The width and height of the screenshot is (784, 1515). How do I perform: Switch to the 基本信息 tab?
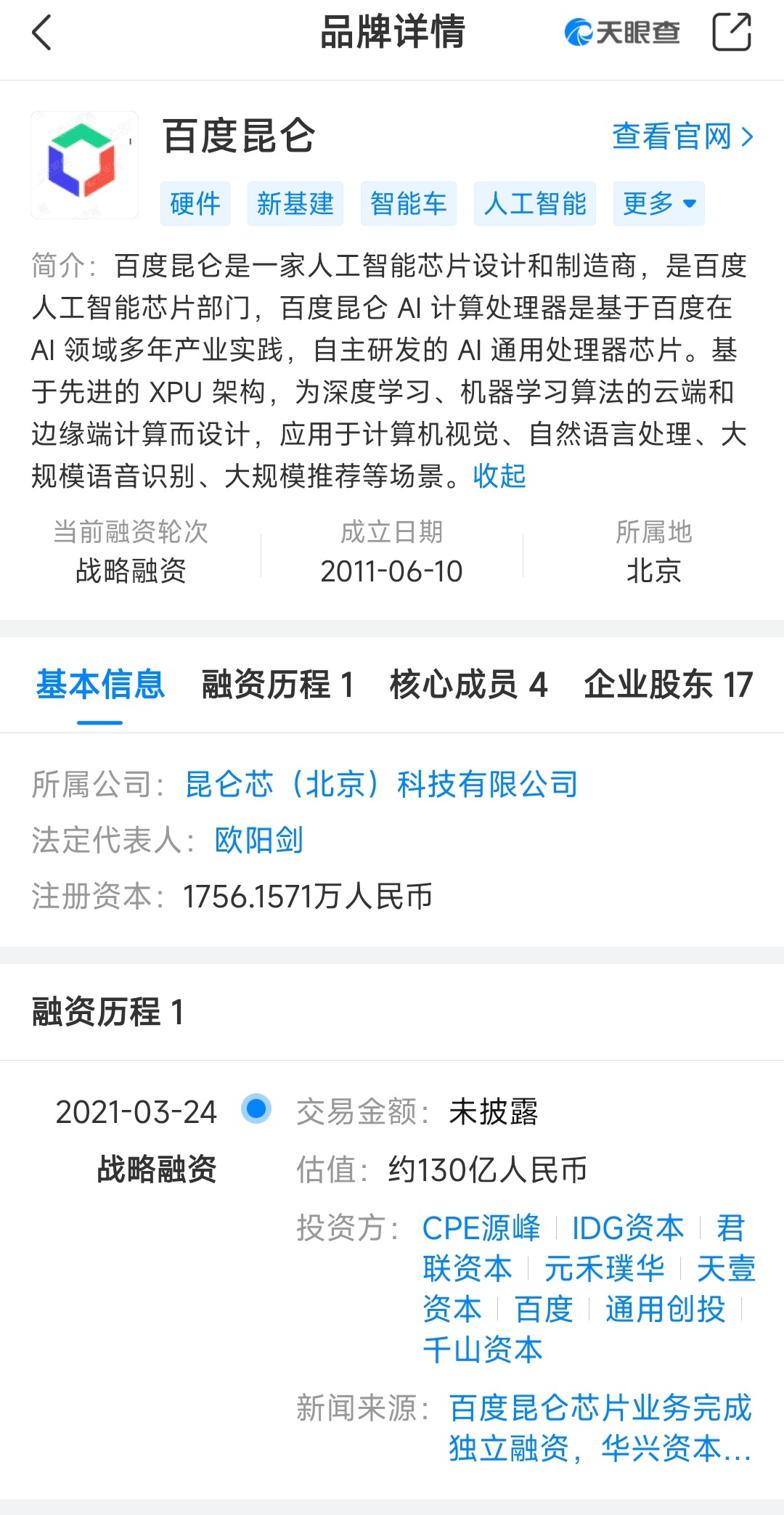pyautogui.click(x=100, y=685)
